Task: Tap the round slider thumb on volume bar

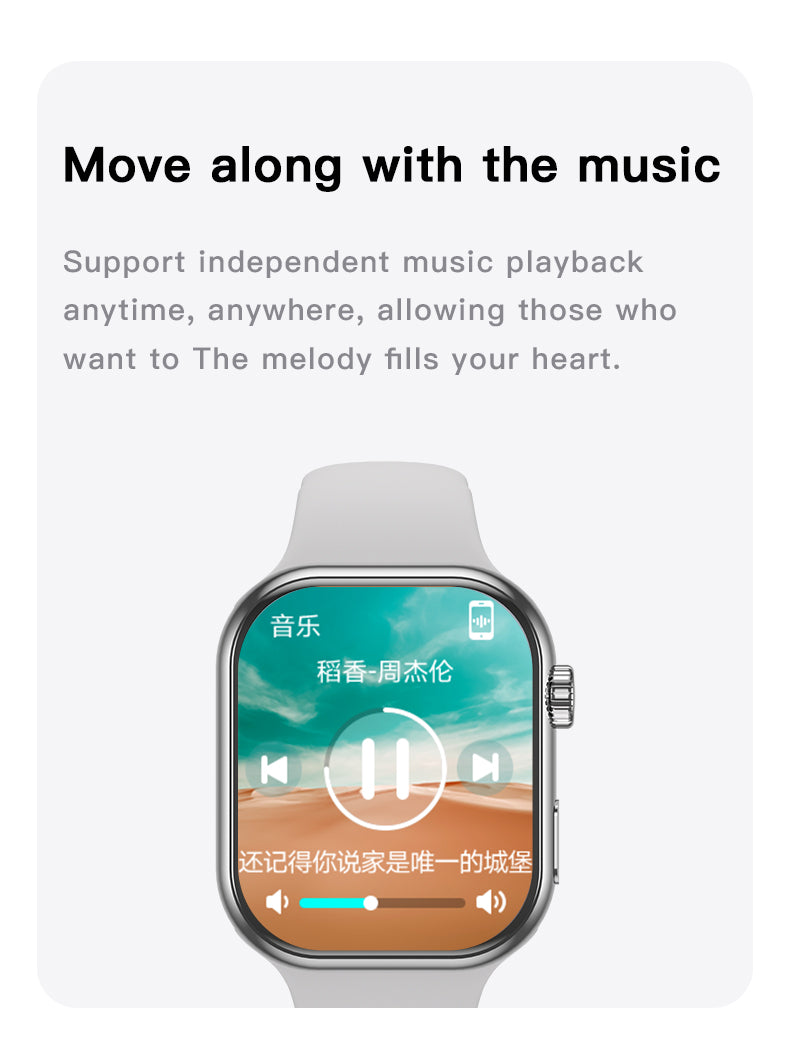Action: tap(368, 903)
